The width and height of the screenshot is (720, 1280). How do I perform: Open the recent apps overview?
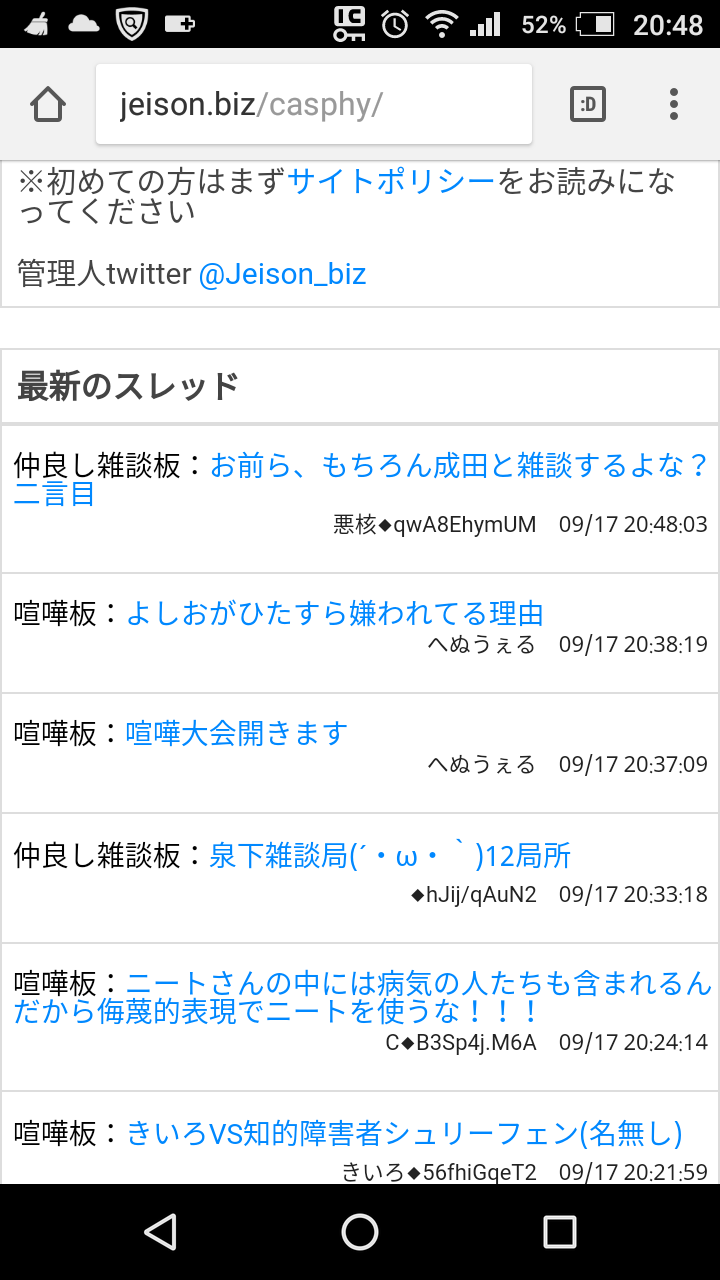[560, 1232]
